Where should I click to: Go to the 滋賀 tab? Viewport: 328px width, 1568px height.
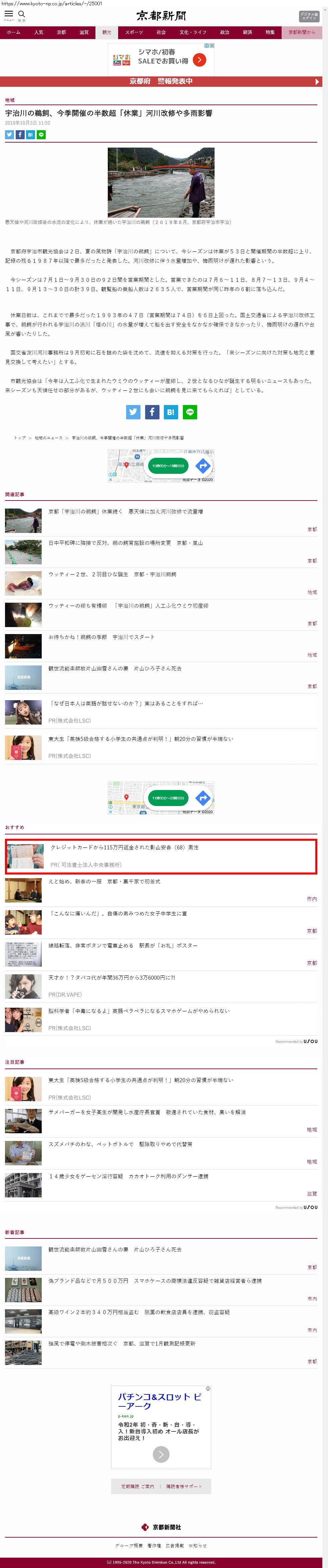tap(84, 32)
